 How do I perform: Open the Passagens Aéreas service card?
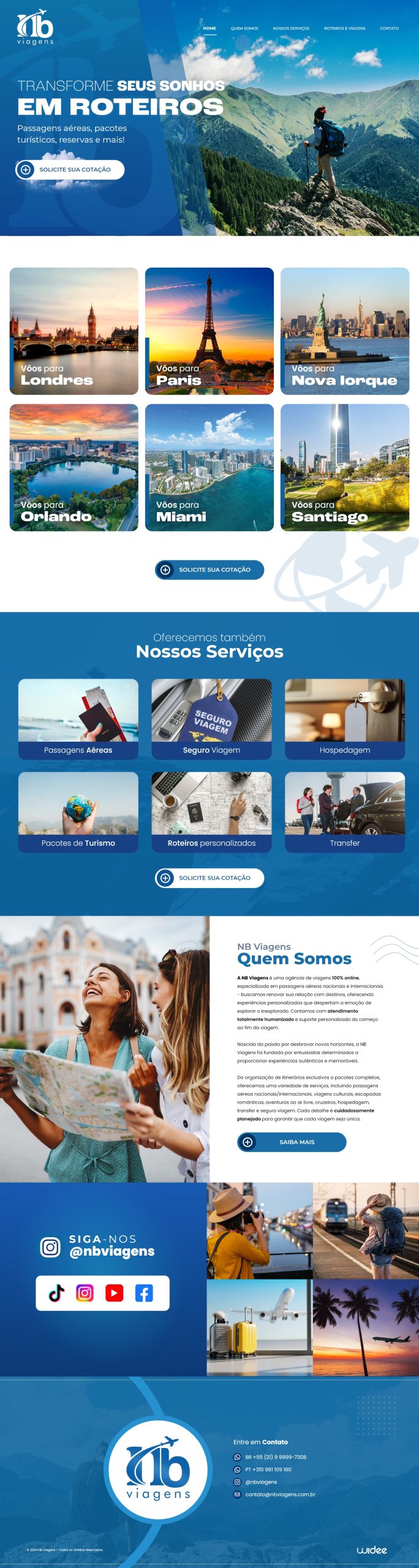coord(78,719)
